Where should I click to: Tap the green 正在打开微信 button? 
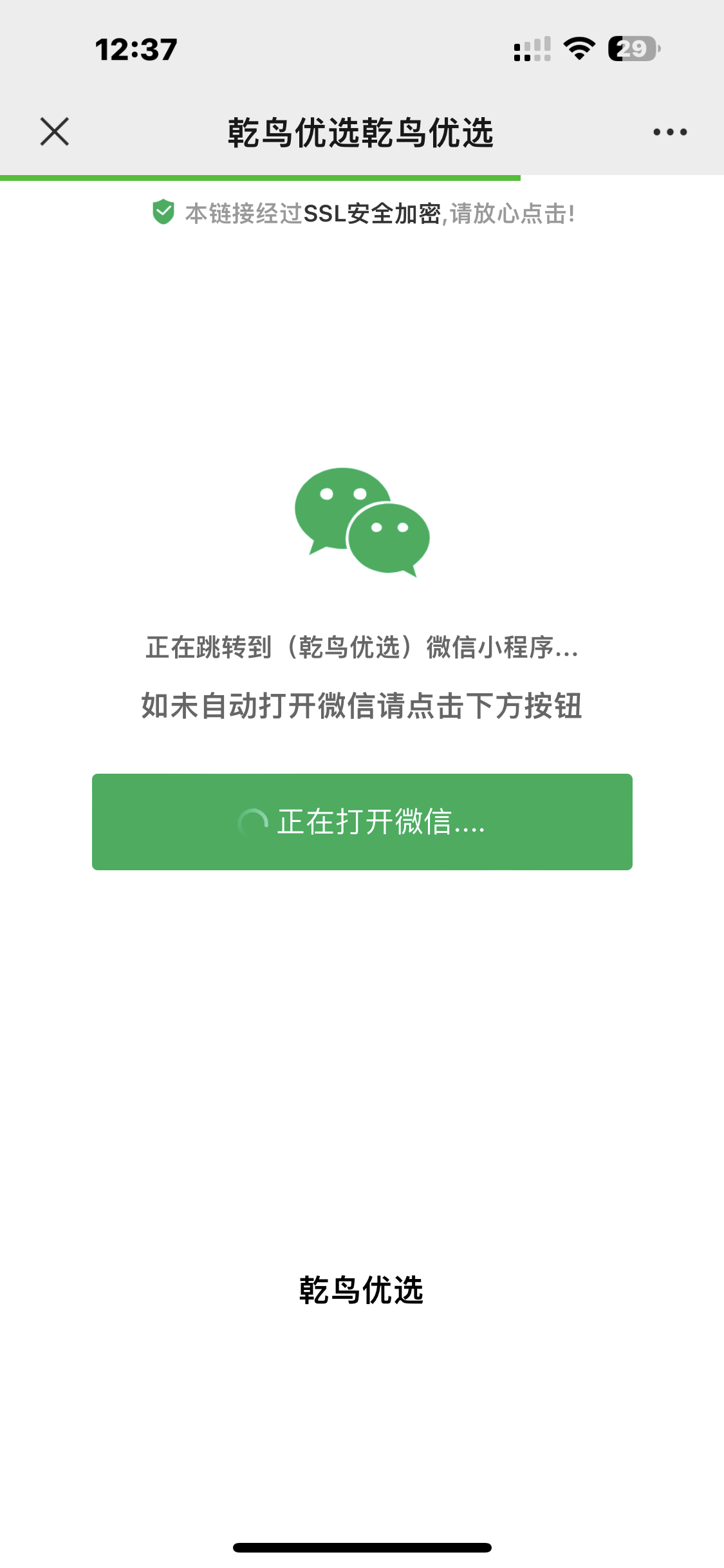click(362, 822)
